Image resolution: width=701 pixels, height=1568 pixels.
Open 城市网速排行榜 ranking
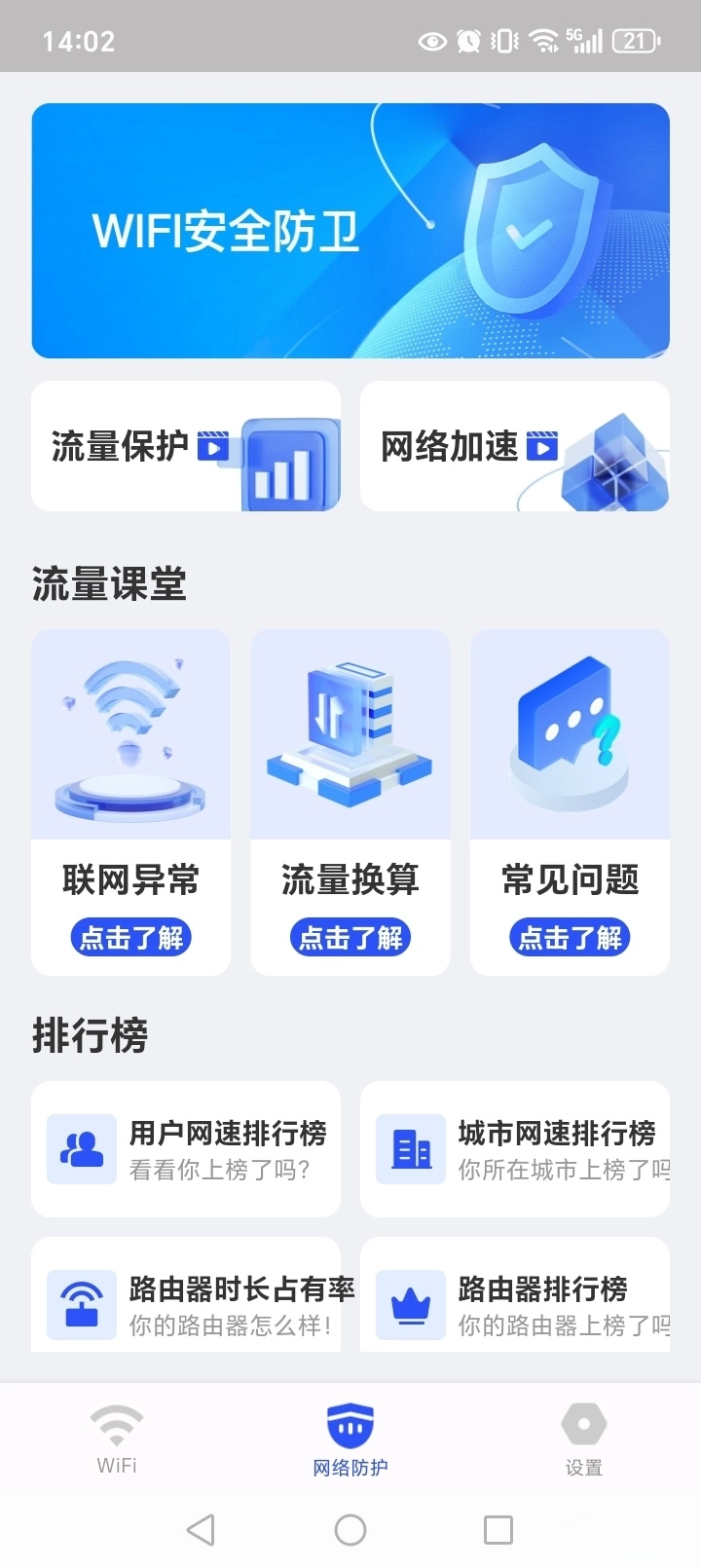tap(514, 1149)
